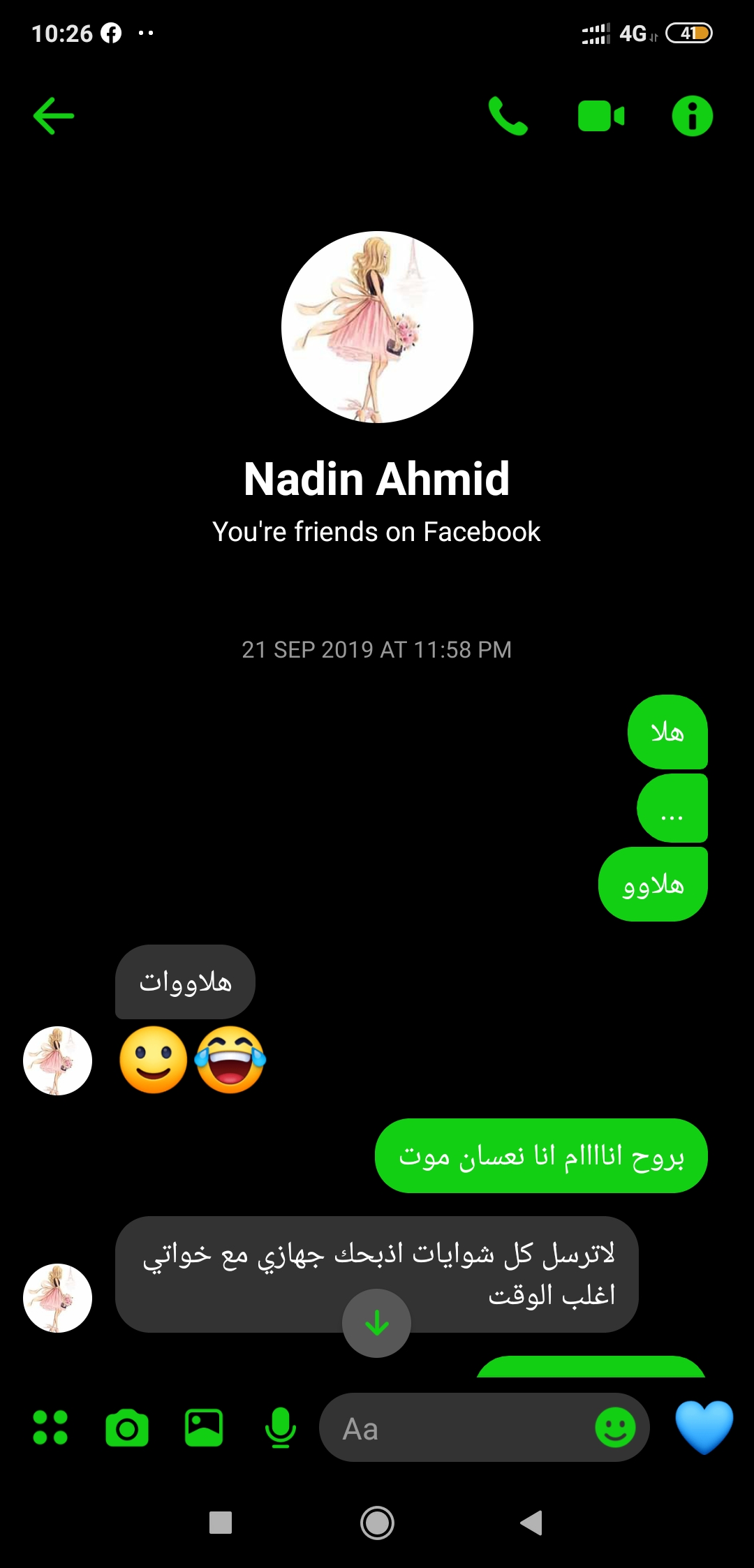754x1568 pixels.
Task: Open the conversation info details
Action: pyautogui.click(x=692, y=116)
